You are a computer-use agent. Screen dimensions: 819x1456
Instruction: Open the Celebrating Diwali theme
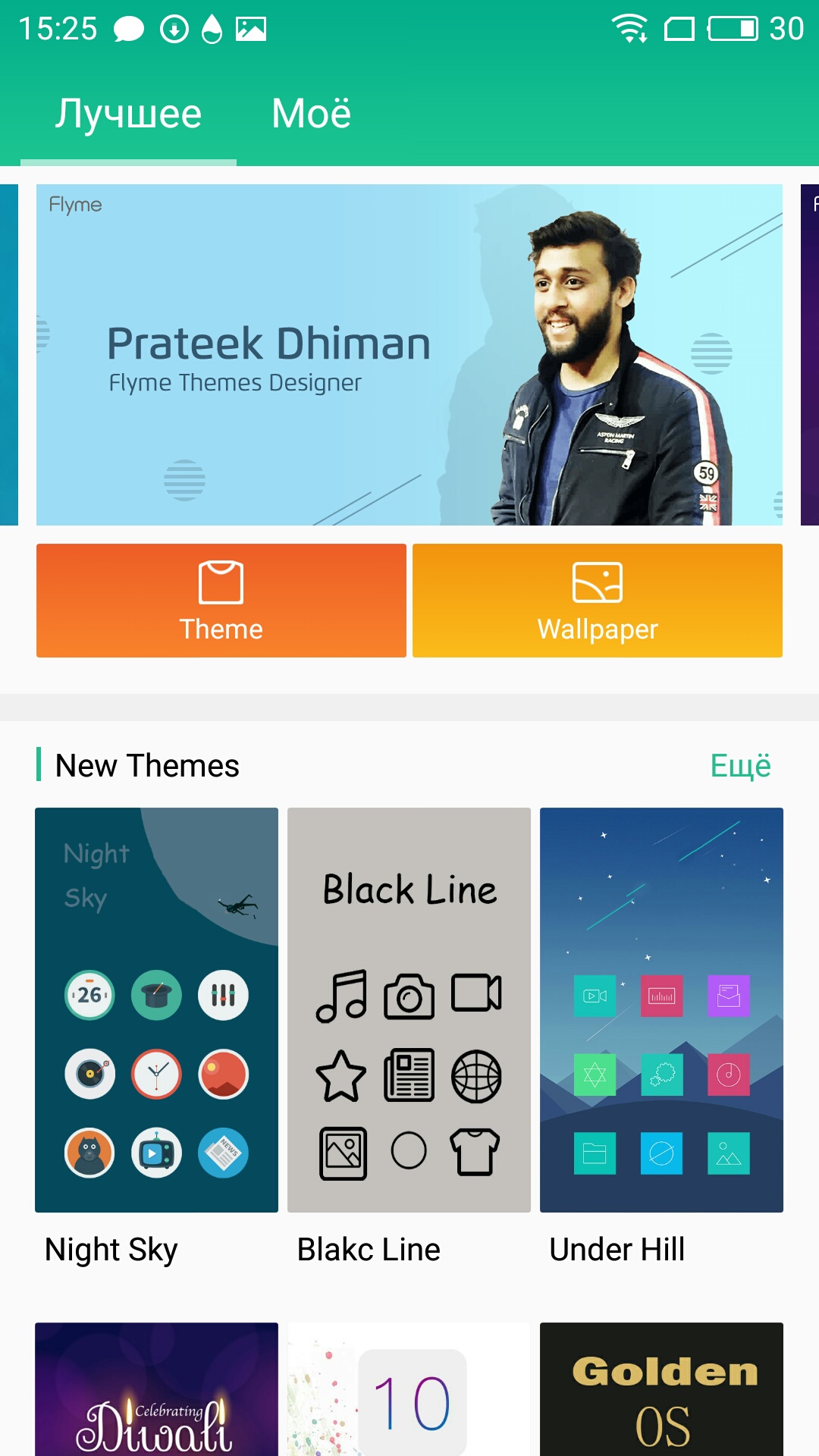pyautogui.click(x=156, y=1389)
